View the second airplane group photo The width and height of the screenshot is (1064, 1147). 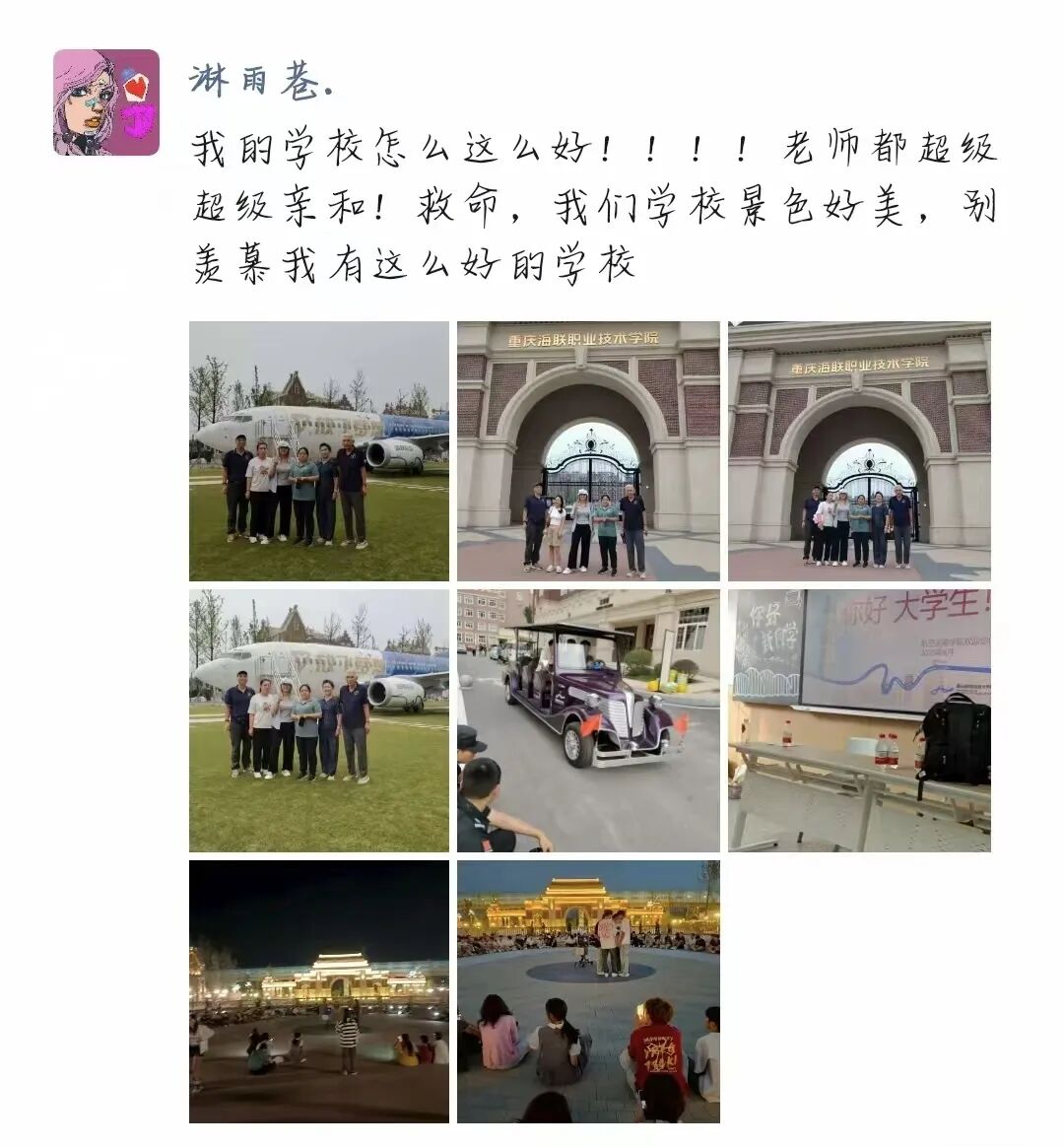(318, 720)
